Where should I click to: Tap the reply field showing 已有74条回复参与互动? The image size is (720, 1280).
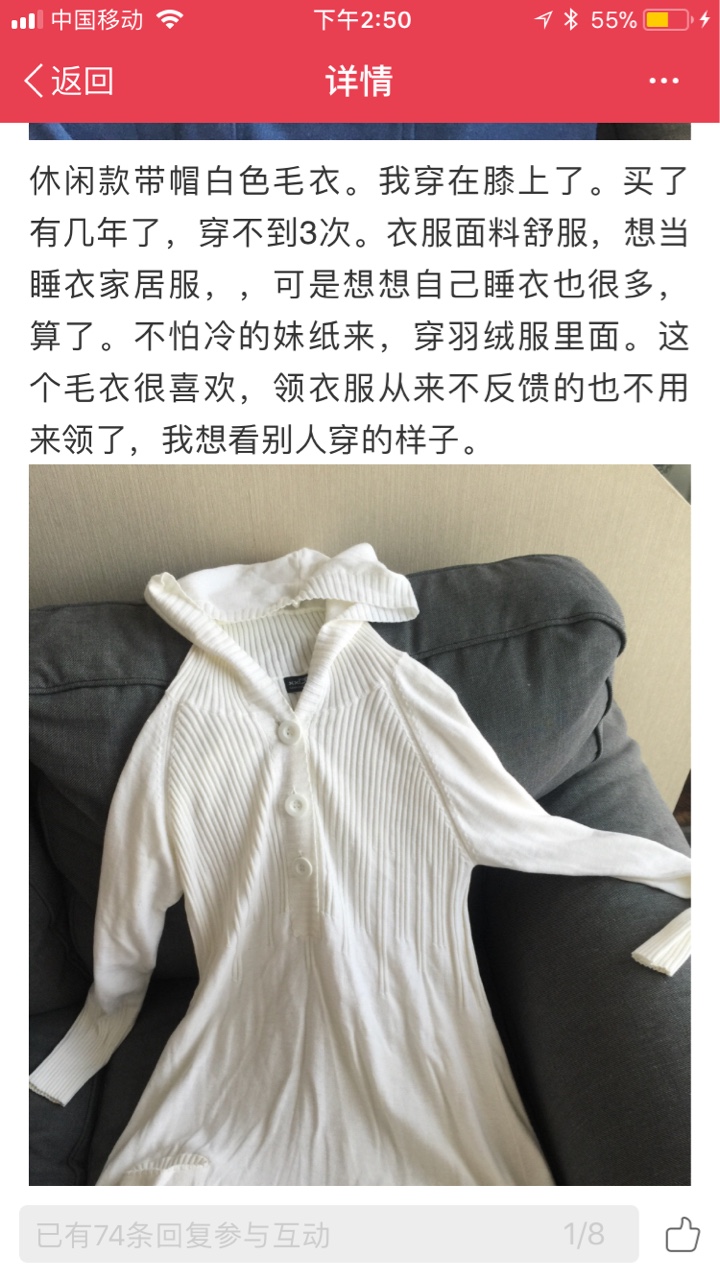tap(329, 1234)
